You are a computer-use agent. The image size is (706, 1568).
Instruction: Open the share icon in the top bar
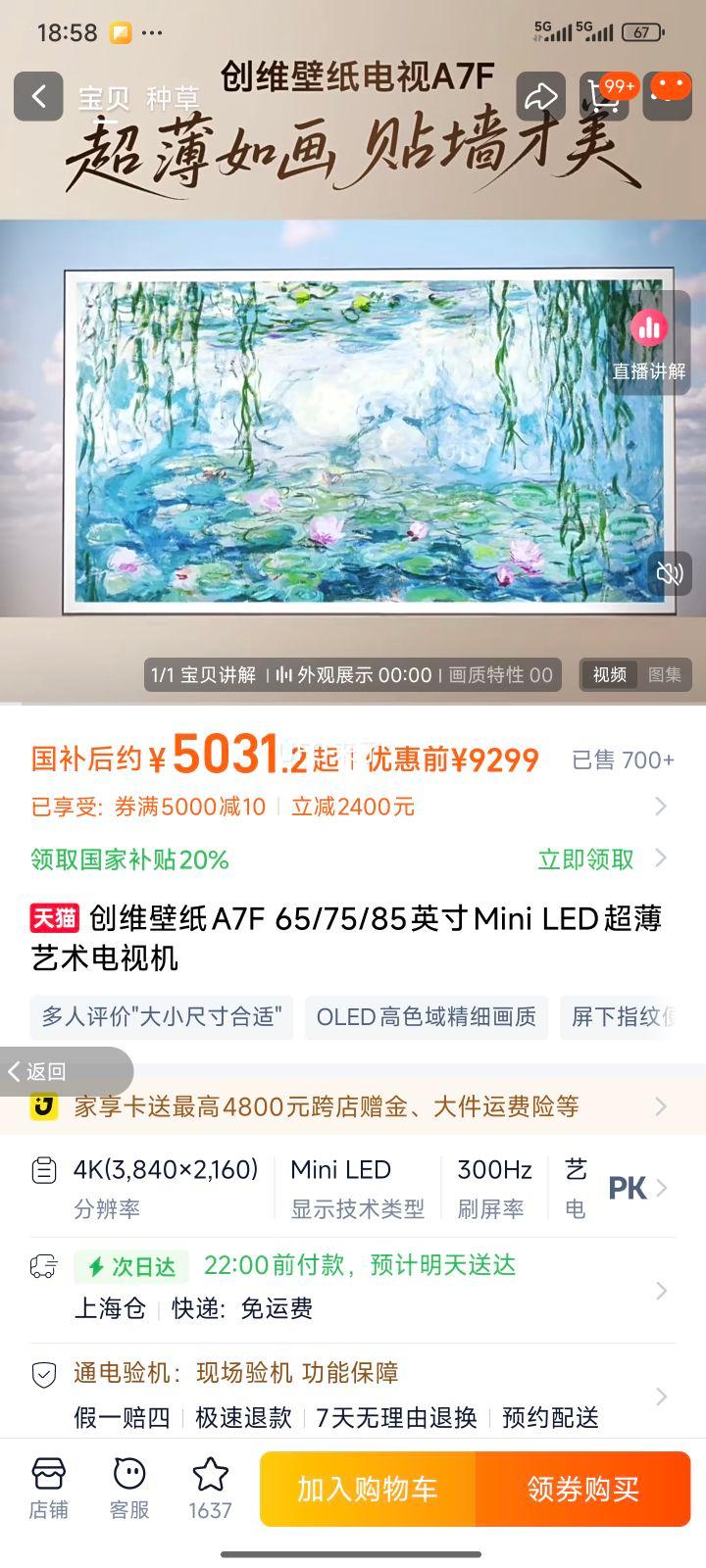[537, 96]
